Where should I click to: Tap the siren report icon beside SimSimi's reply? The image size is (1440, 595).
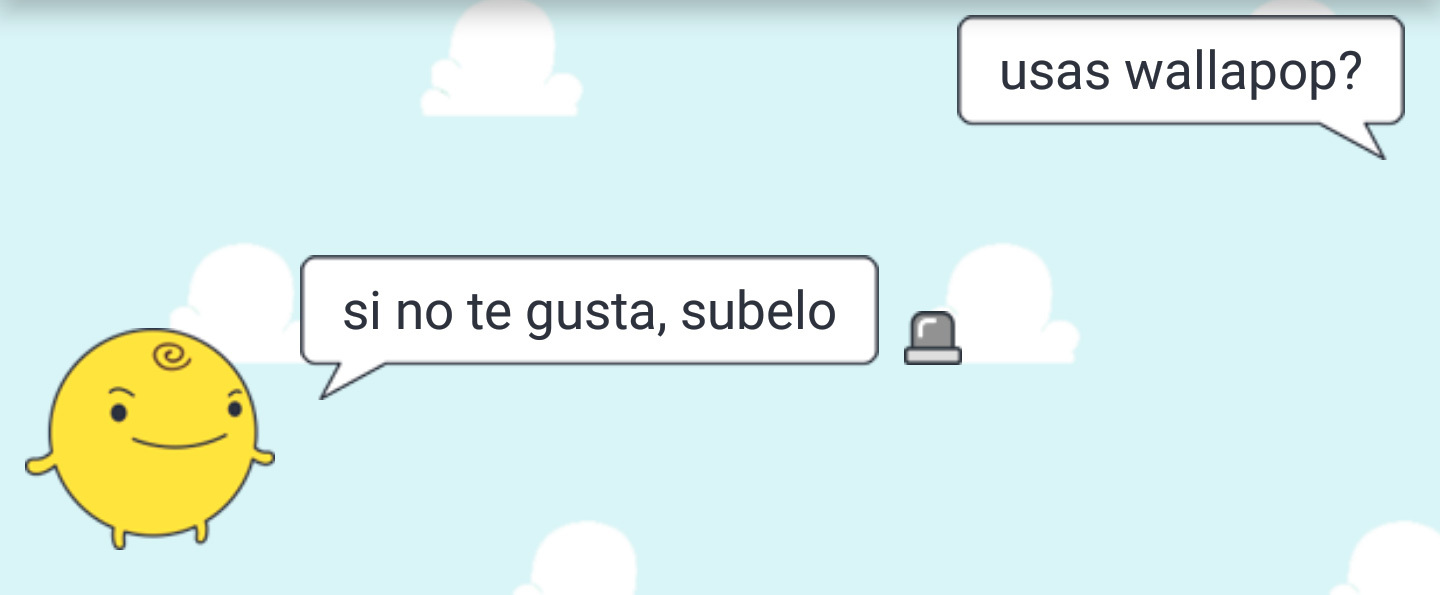tap(932, 338)
